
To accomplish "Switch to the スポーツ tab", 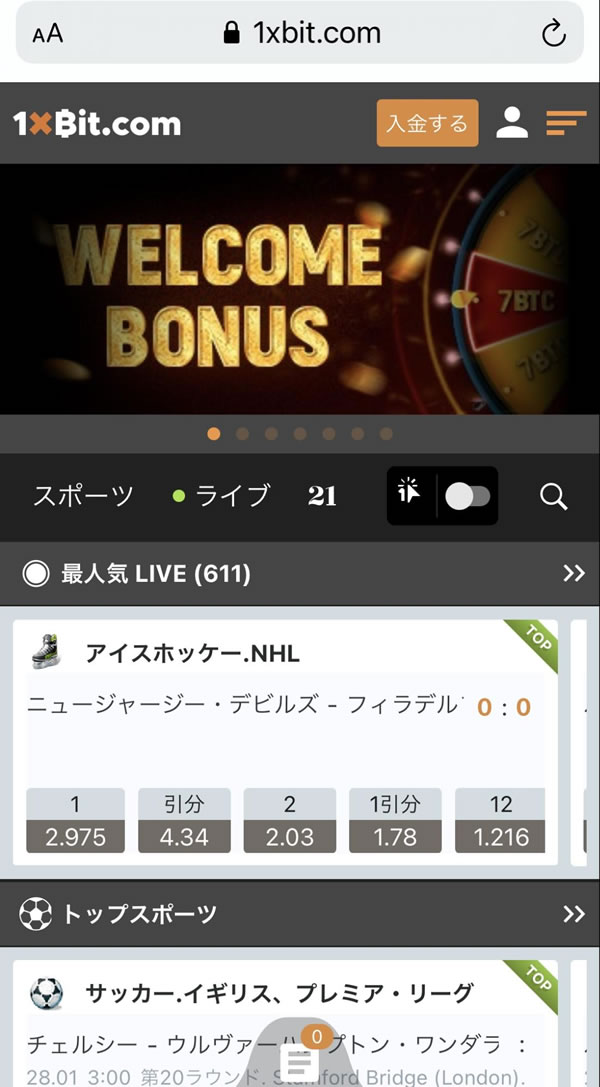I will pos(83,495).
